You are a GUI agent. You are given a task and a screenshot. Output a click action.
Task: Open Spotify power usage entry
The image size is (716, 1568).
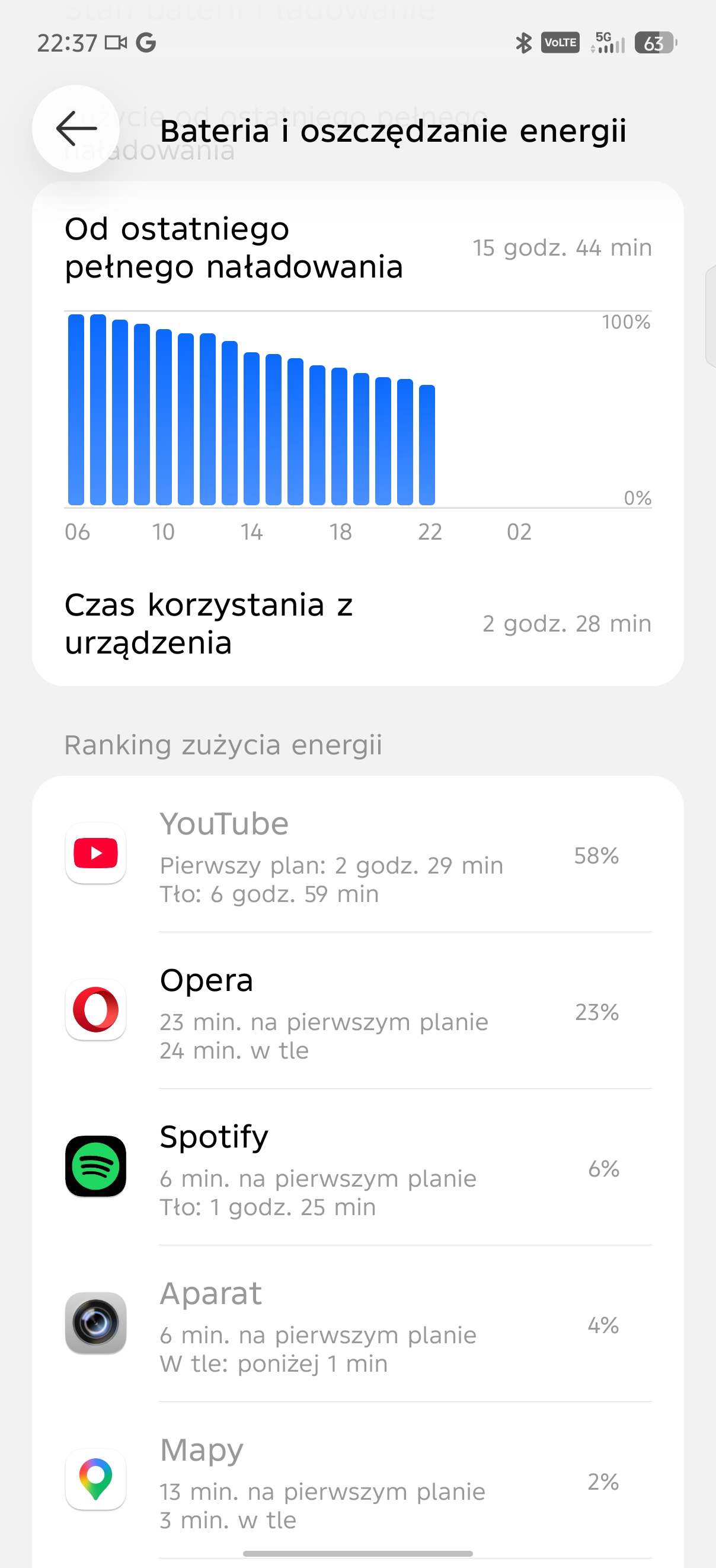point(357,1167)
